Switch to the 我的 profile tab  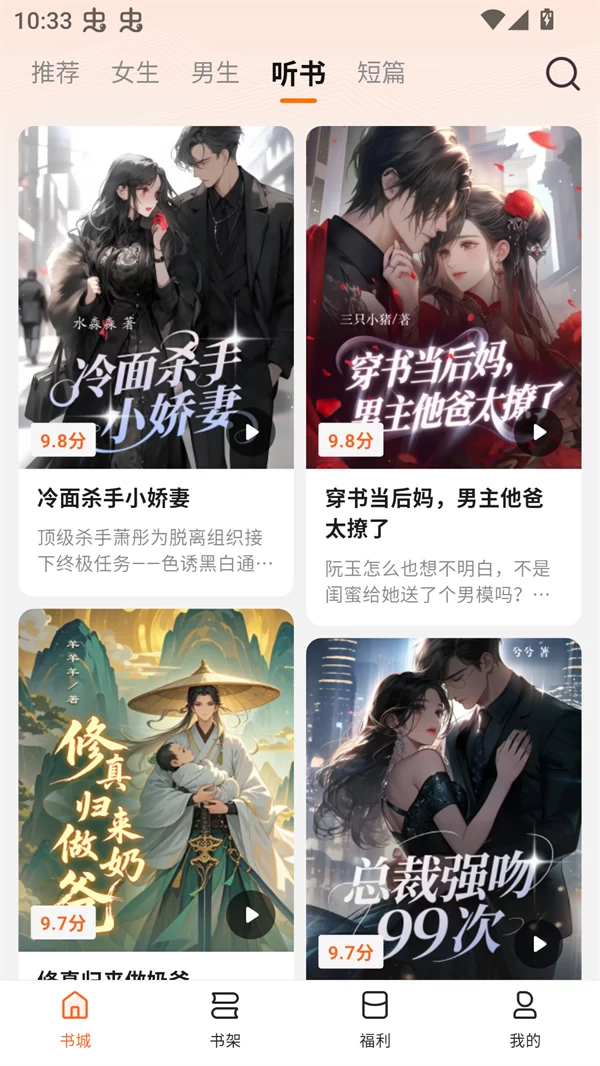[525, 1020]
